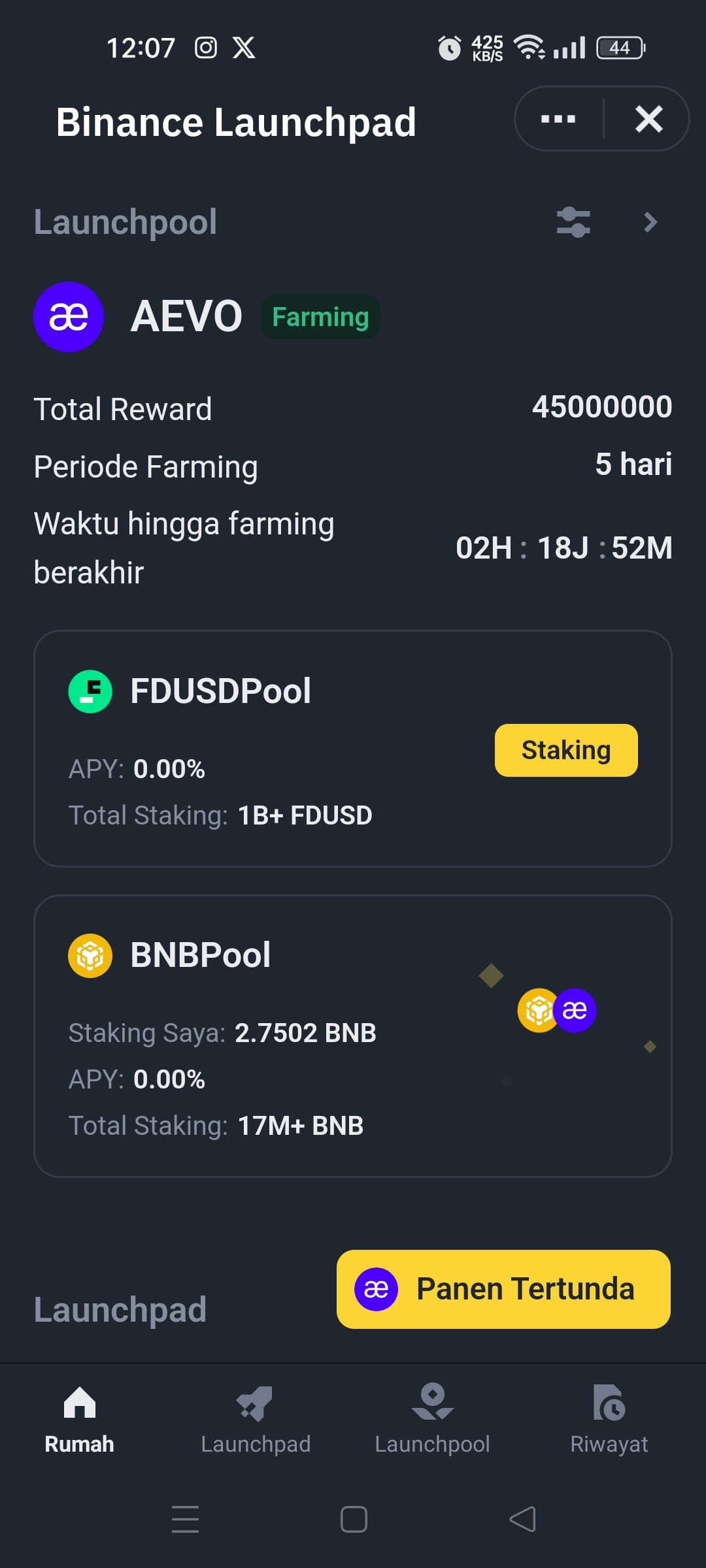Click the overlapping BNB-AEVO badges in BNBPool
This screenshot has height=1568, width=706.
[556, 1009]
